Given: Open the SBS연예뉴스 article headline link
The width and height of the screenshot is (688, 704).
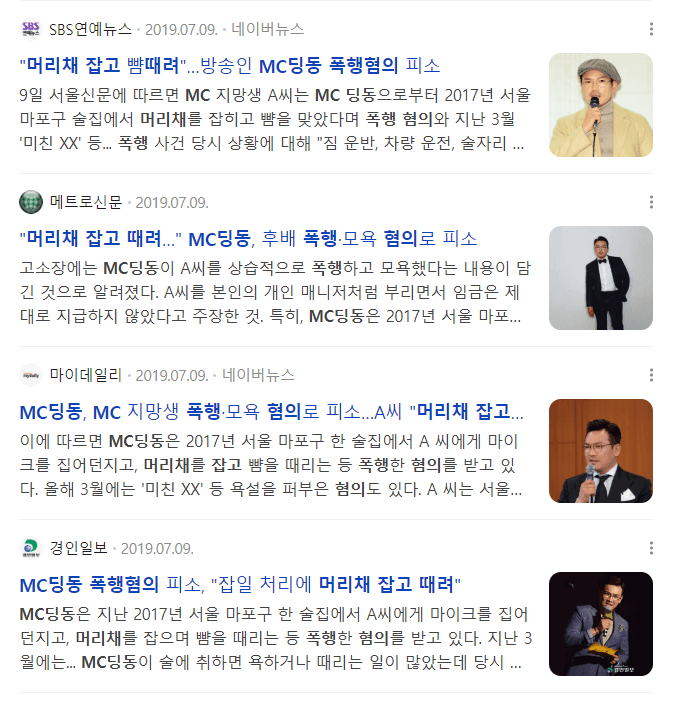Looking at the screenshot, I should click(x=230, y=66).
